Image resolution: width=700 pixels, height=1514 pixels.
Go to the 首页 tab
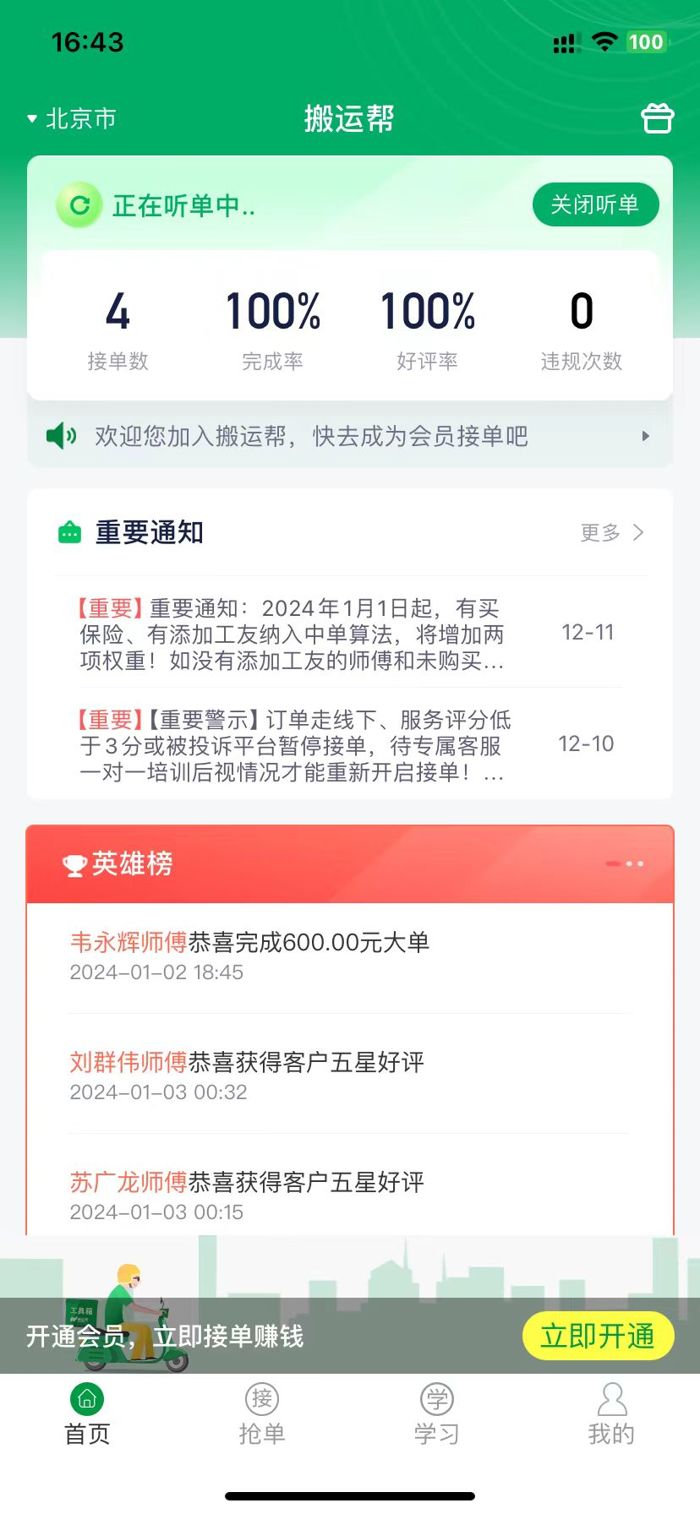[87, 1414]
